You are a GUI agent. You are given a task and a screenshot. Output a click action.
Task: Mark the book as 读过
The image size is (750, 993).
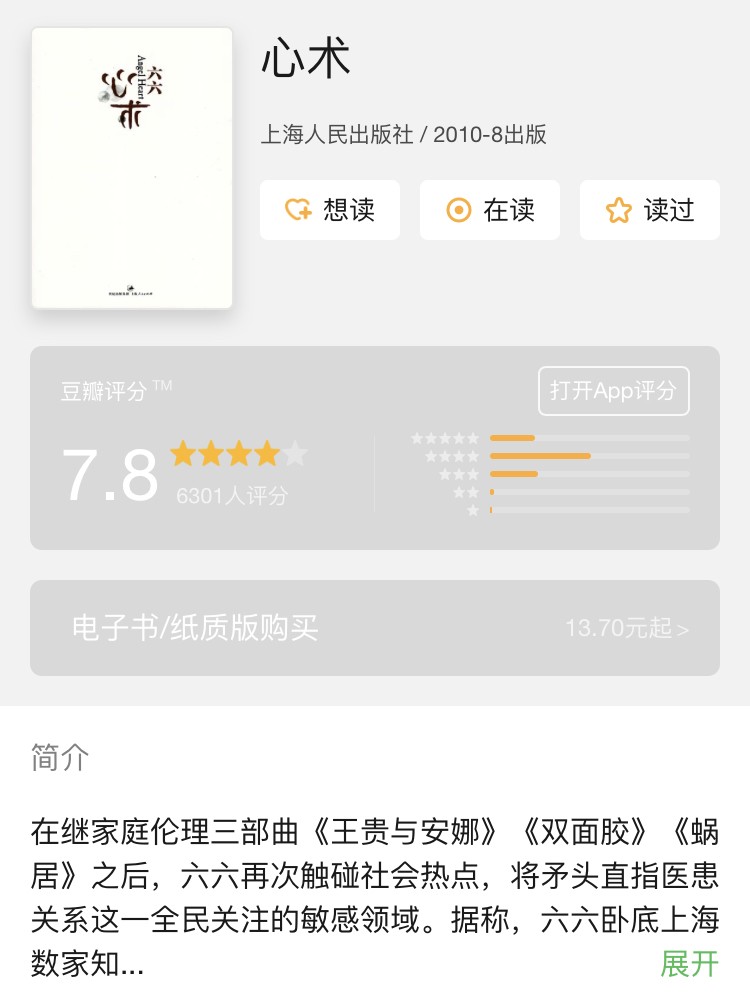649,210
